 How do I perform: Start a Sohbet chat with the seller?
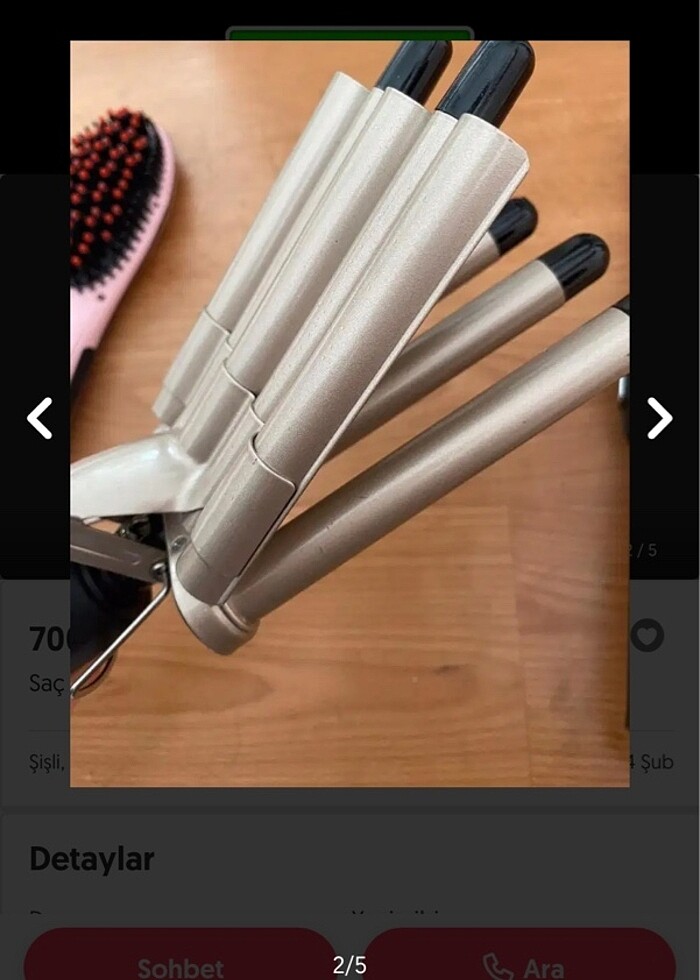click(x=180, y=960)
